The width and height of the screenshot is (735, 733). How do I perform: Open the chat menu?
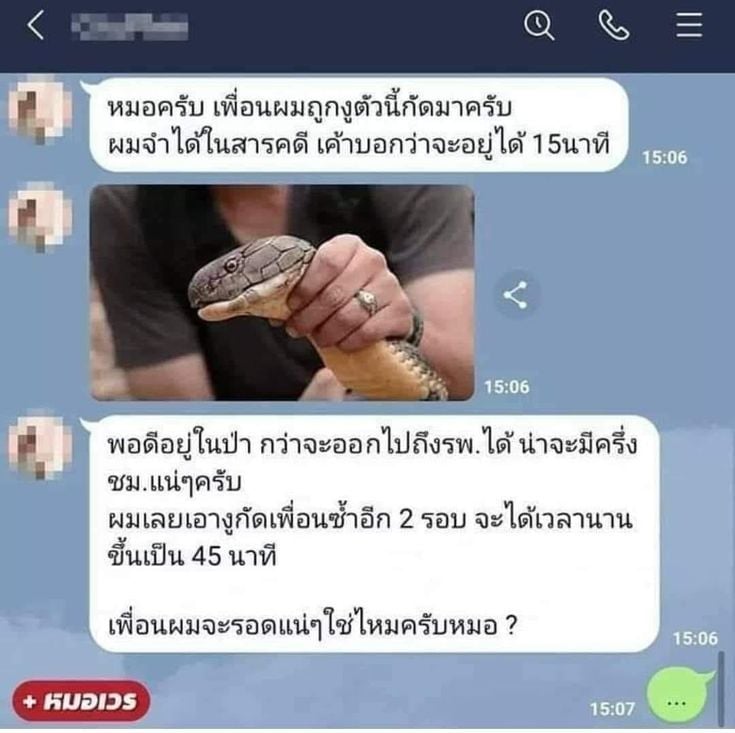pos(689,27)
